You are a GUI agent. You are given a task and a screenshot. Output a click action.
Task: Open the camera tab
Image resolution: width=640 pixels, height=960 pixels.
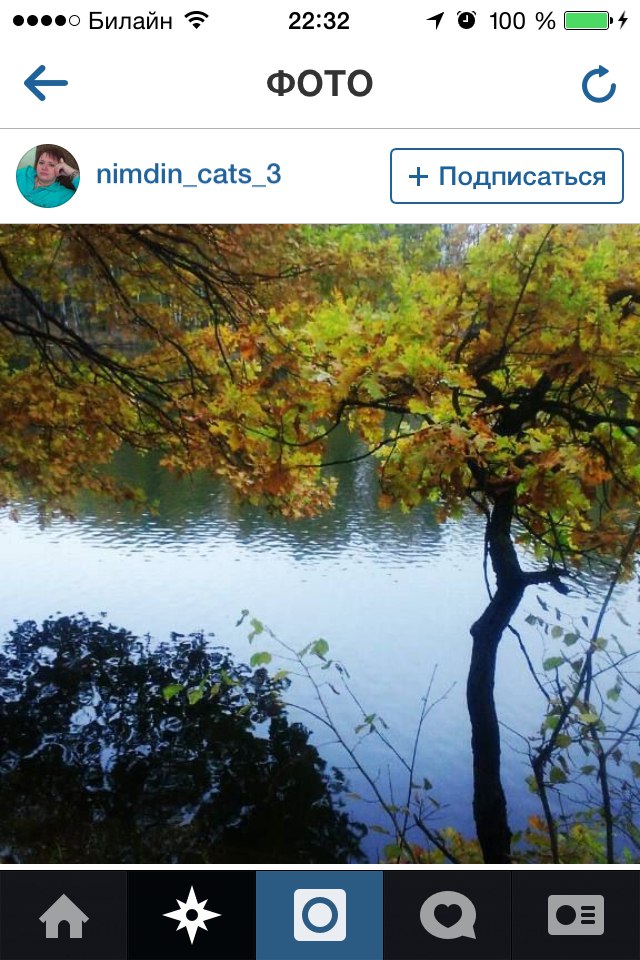tap(320, 915)
